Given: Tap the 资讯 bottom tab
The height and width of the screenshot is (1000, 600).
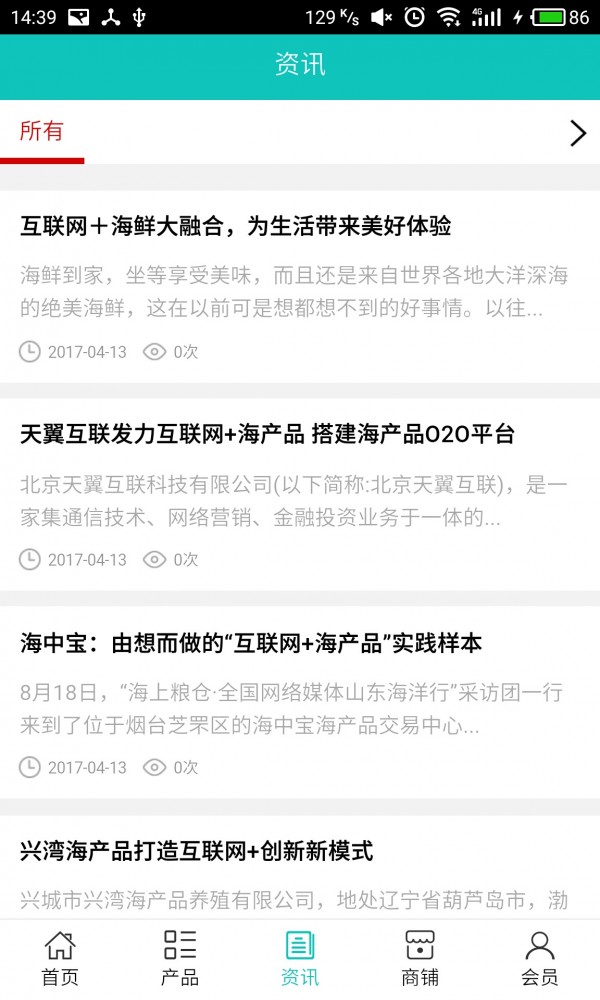Looking at the screenshot, I should pos(300,958).
